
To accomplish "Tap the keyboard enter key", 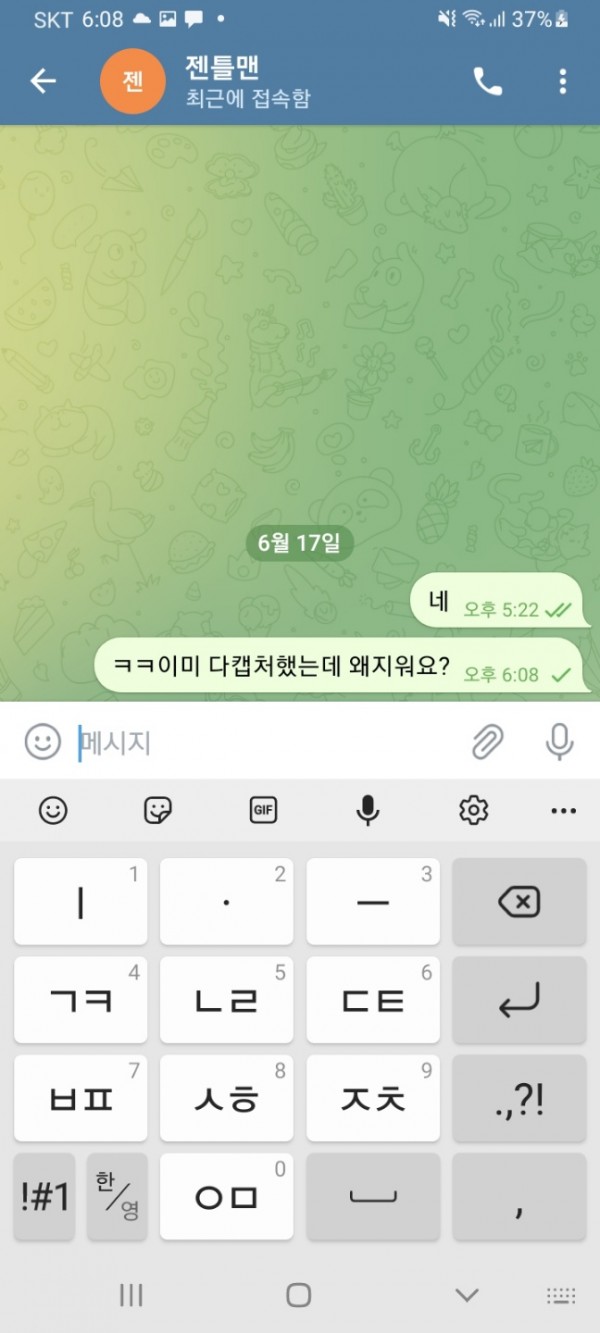I will click(519, 1000).
